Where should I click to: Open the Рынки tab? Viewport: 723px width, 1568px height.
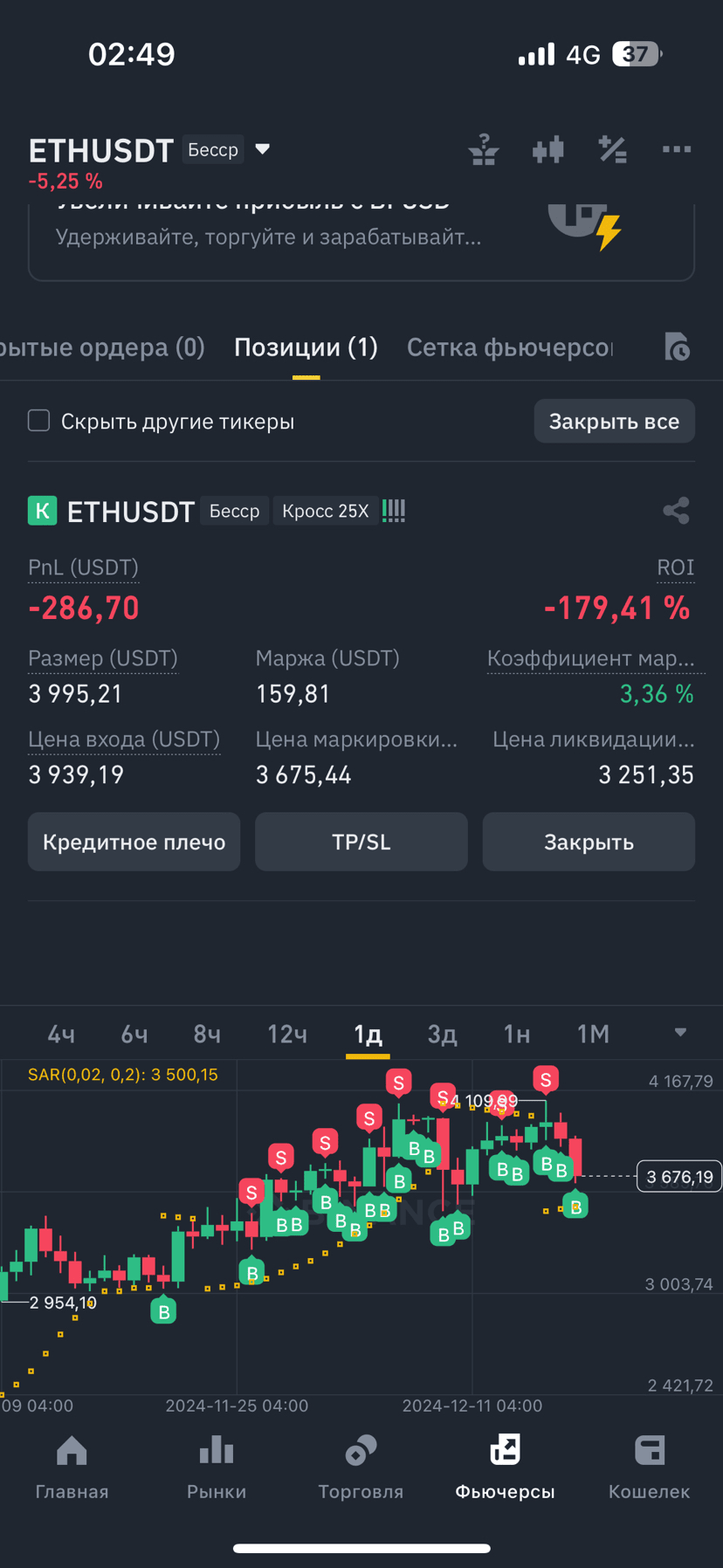pos(217,1468)
